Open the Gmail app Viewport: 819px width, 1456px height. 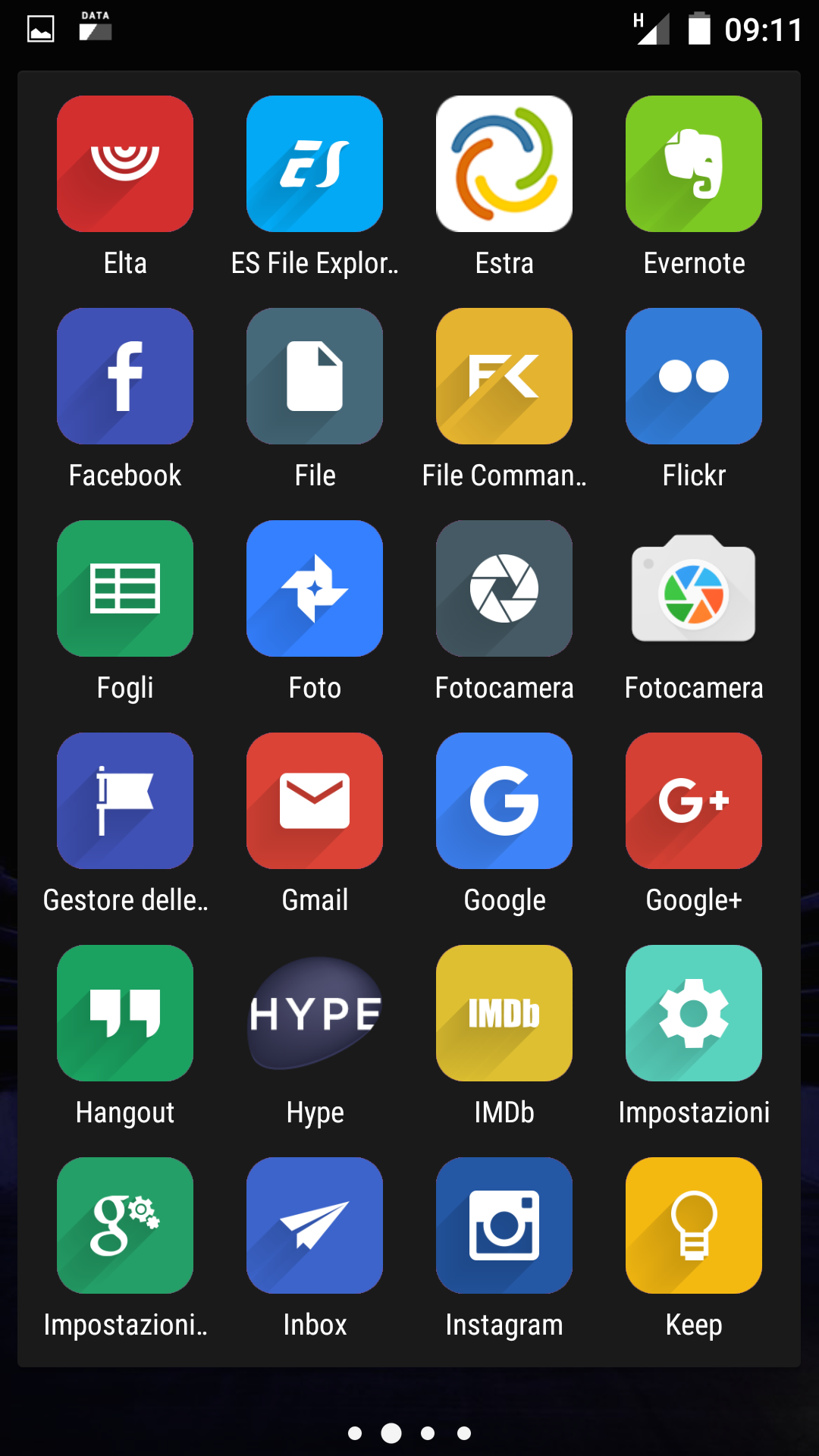click(x=315, y=800)
